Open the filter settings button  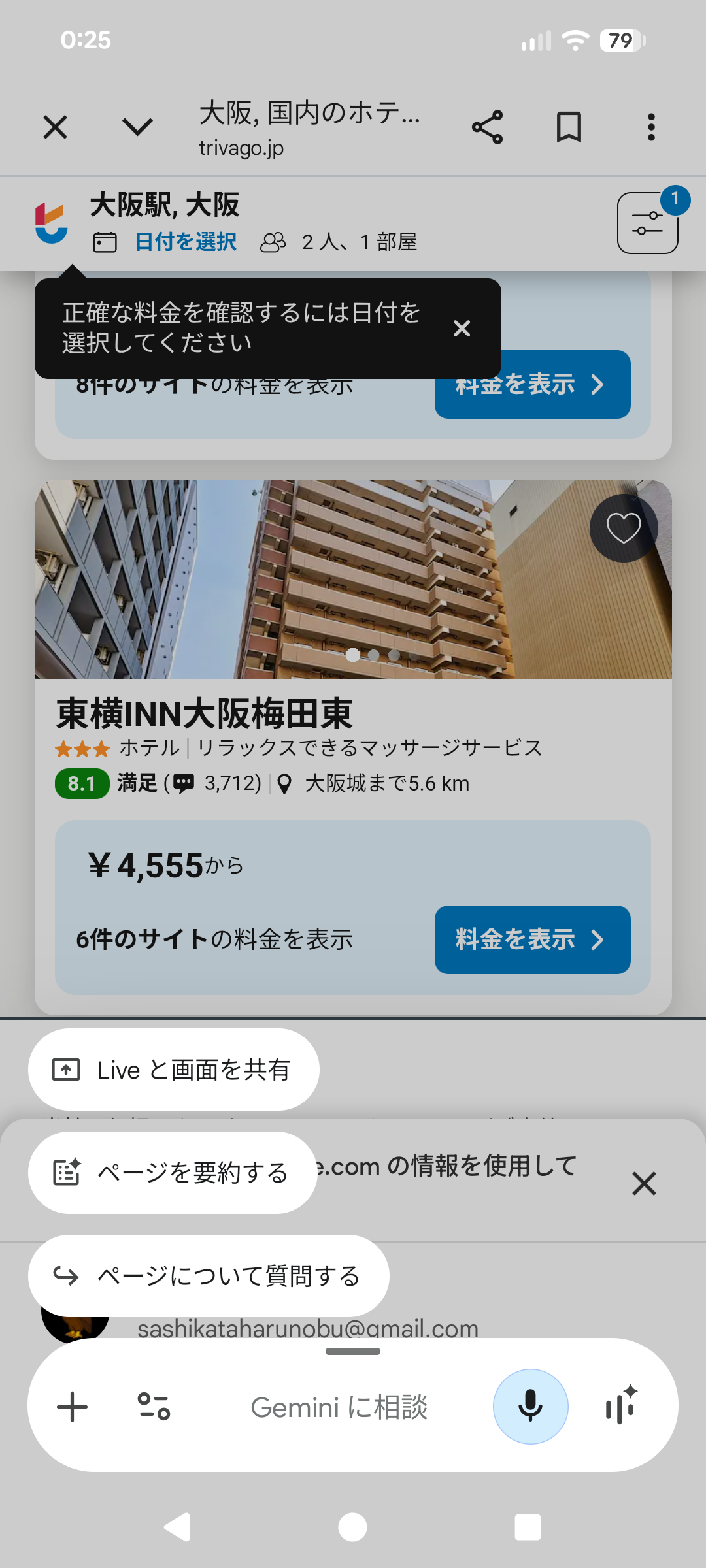(x=647, y=223)
